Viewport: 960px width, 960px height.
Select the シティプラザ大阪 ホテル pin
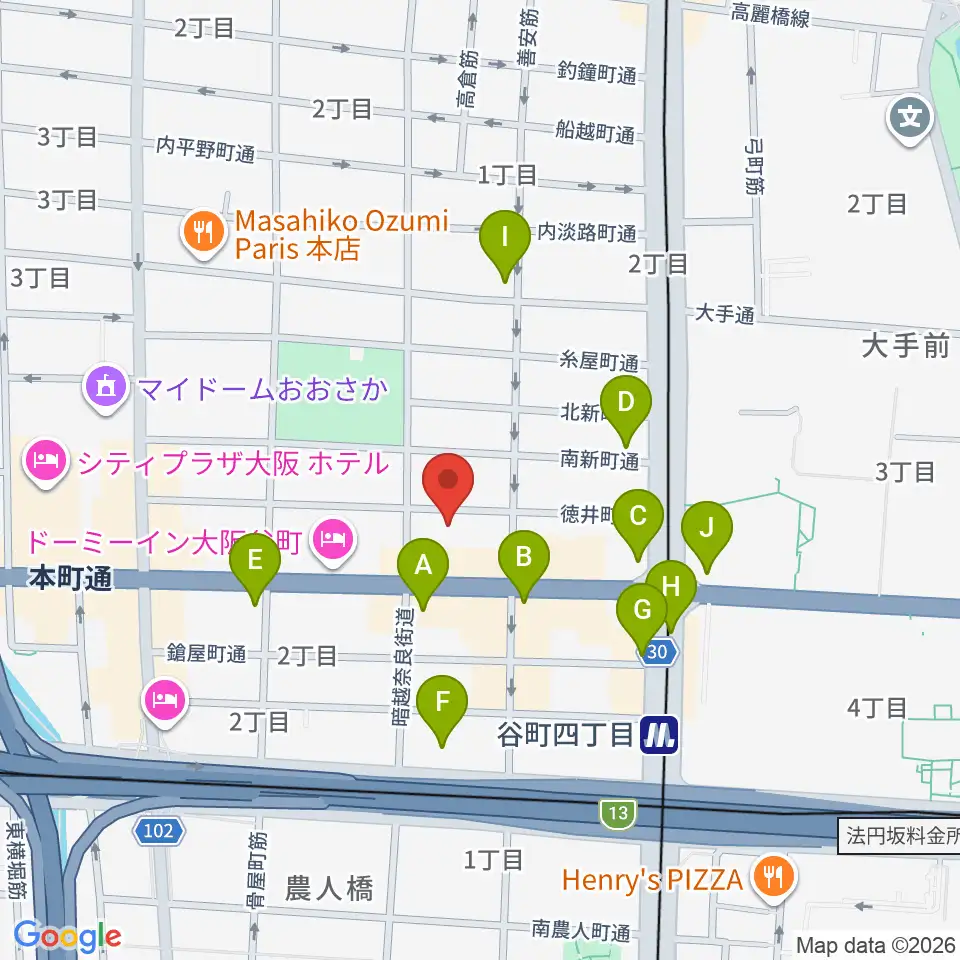[x=45, y=463]
